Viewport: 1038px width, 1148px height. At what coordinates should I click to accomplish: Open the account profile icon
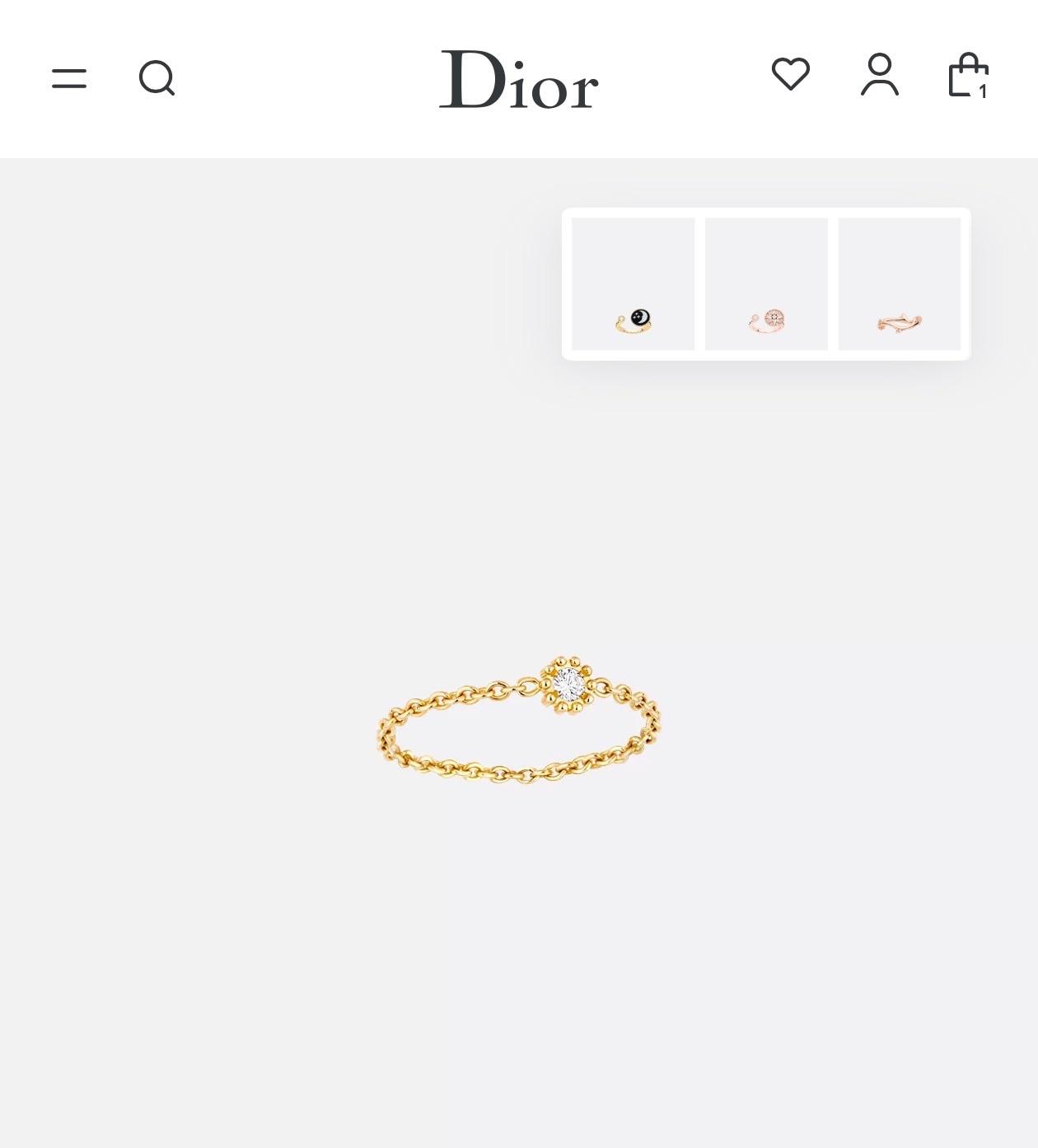[880, 75]
